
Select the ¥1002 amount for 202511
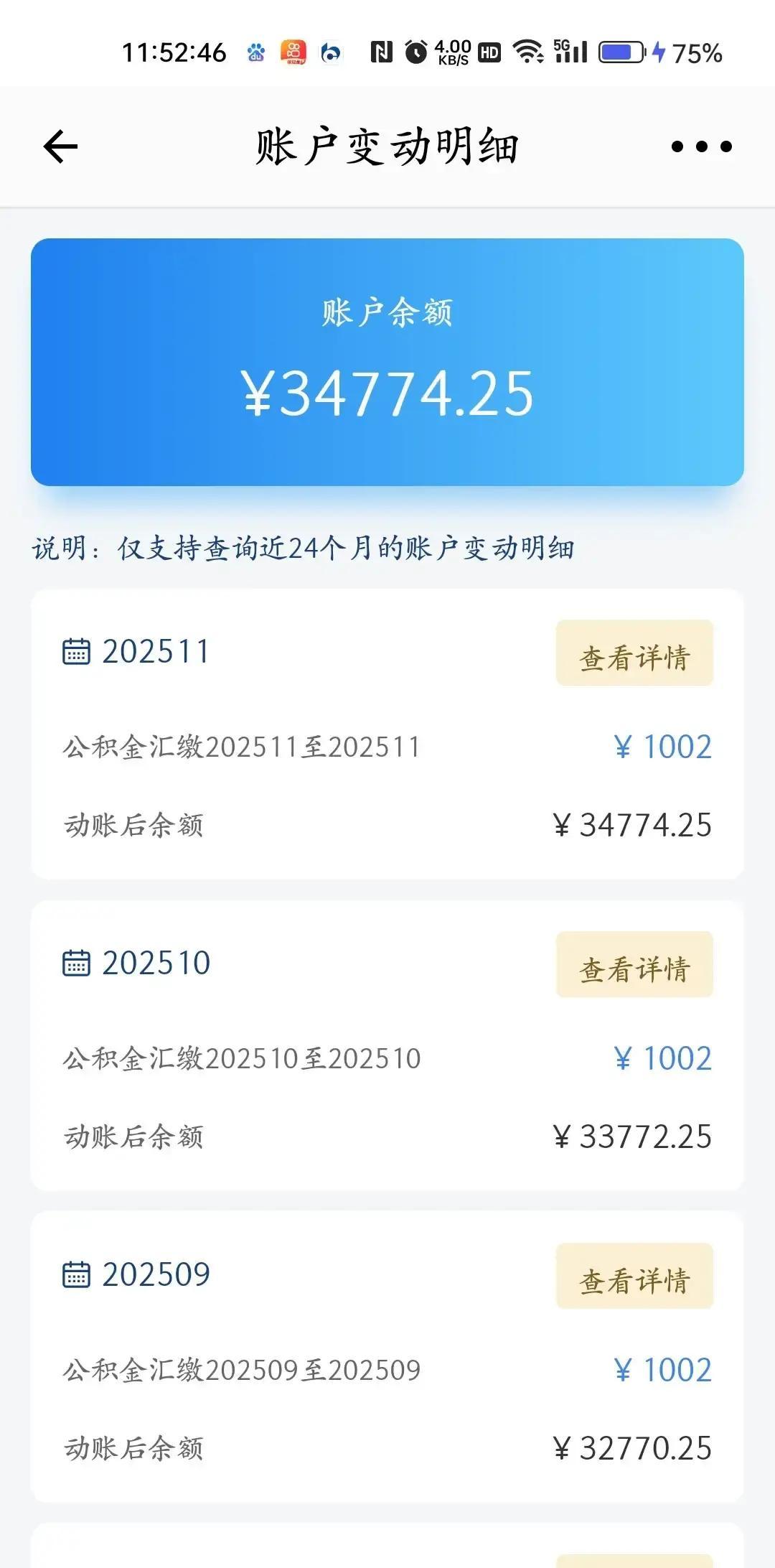(663, 747)
